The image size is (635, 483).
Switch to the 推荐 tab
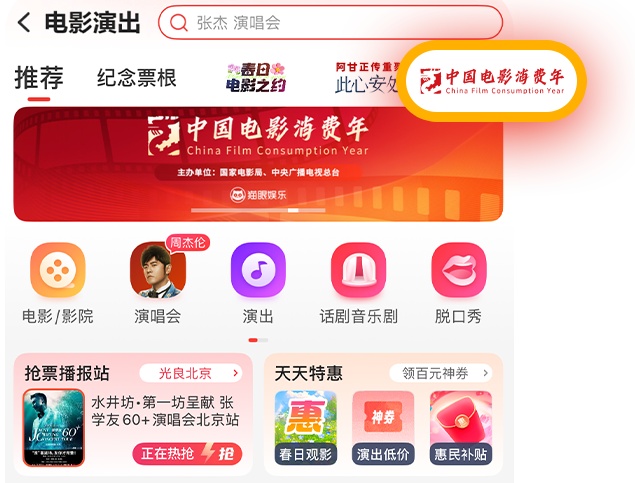(x=39, y=78)
